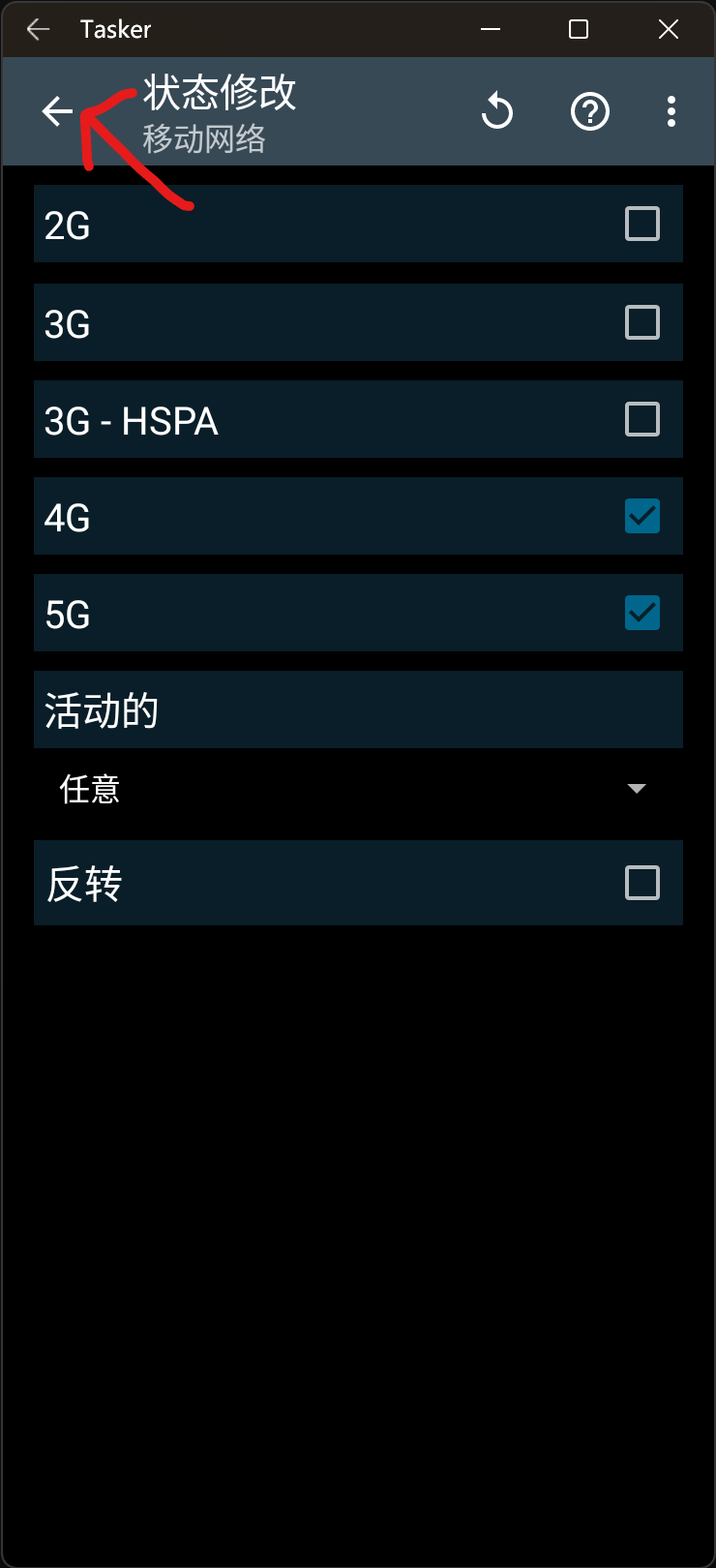716x1568 pixels.
Task: Enable the 3G checkbox
Action: coord(641,322)
